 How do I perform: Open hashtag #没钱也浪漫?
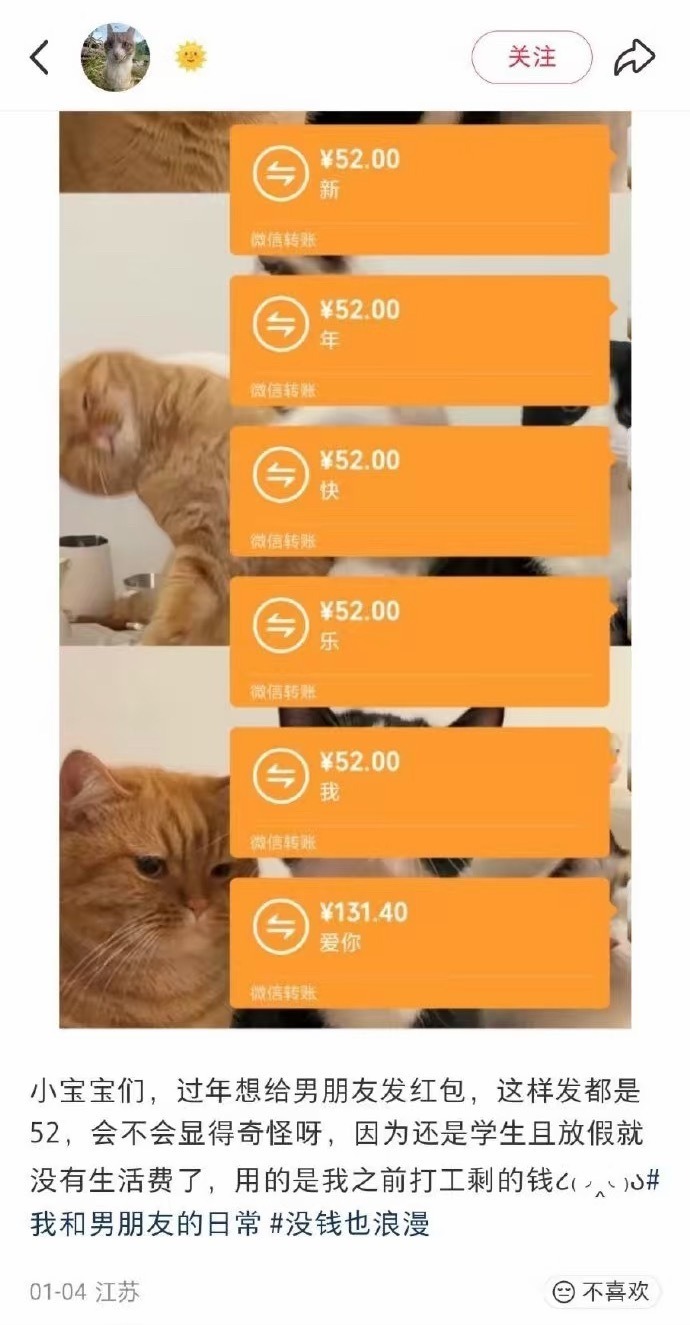(350, 1223)
